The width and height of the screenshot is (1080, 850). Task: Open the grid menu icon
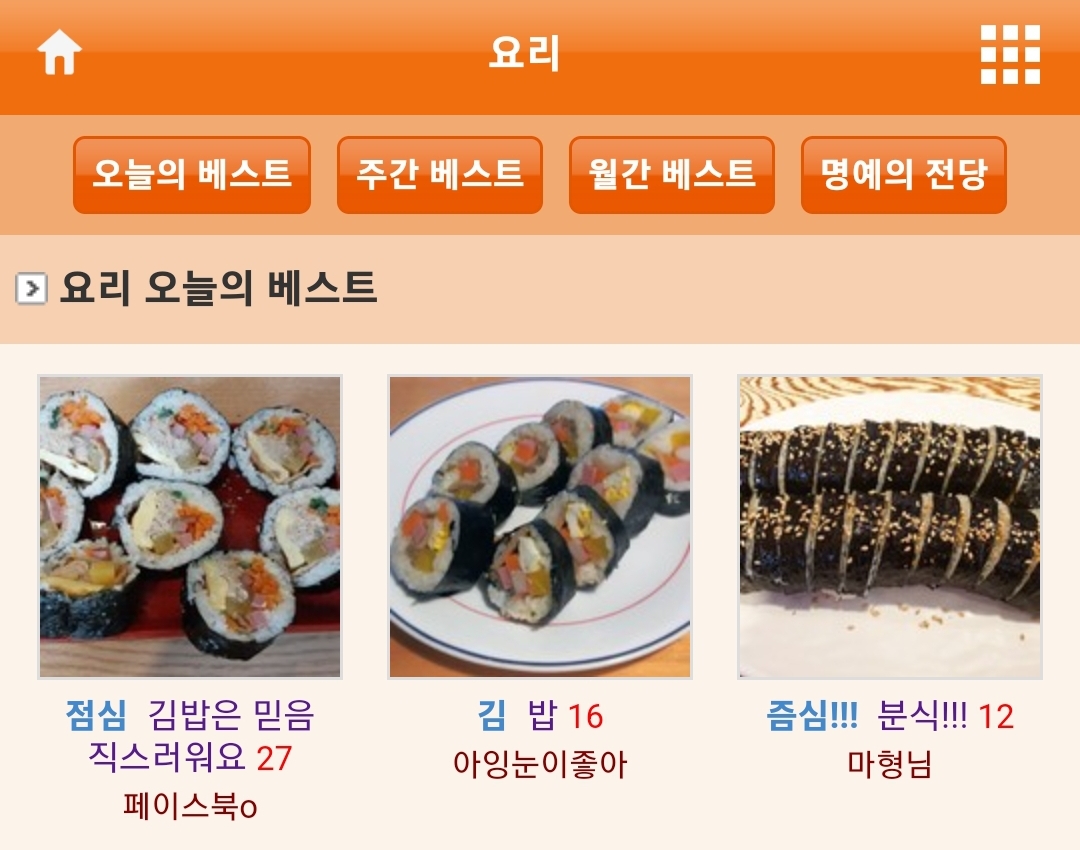pos(1009,55)
